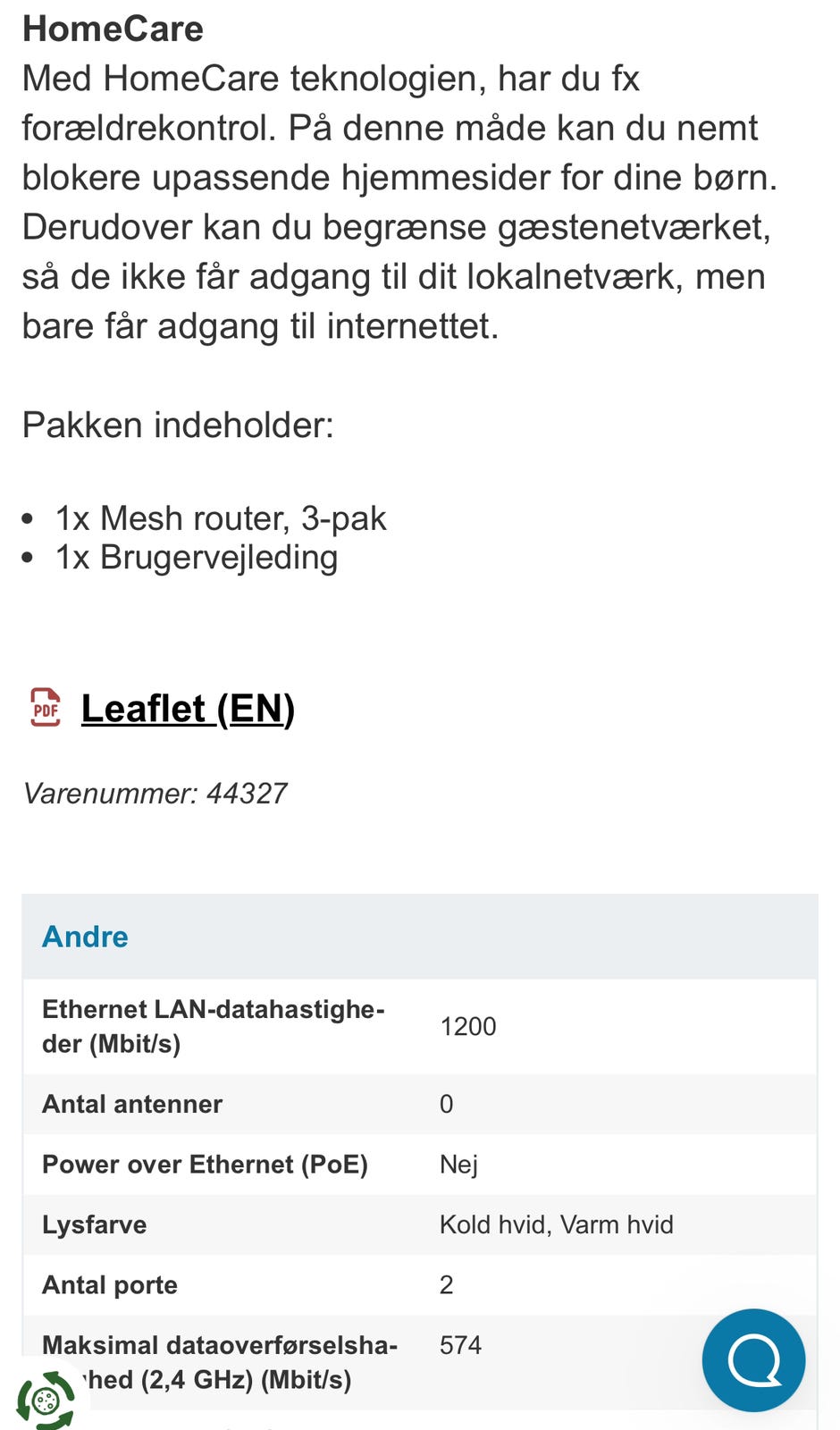Expand the Andre specifications section

[84, 938]
